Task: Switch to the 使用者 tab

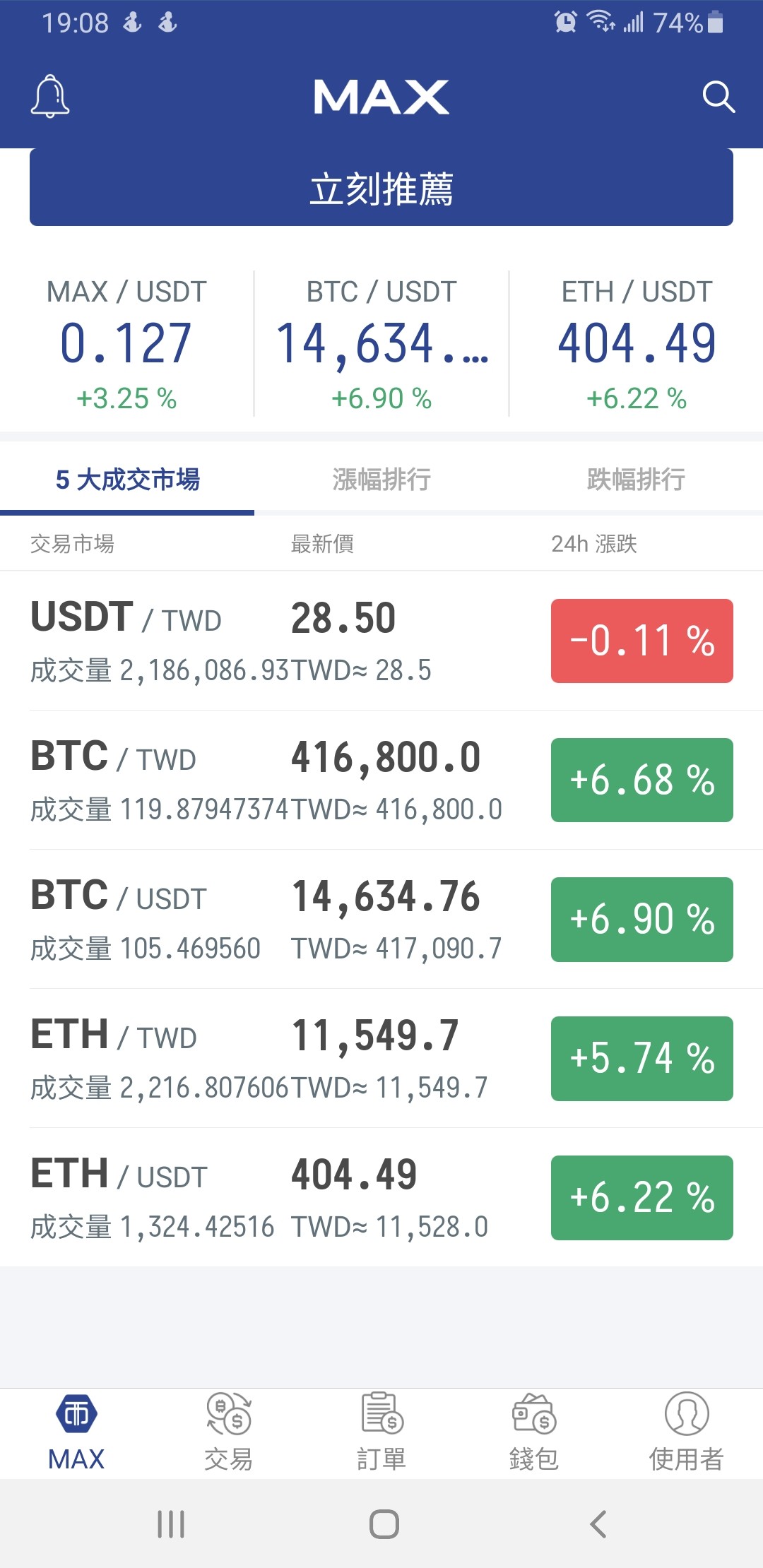Action: 687,1432
